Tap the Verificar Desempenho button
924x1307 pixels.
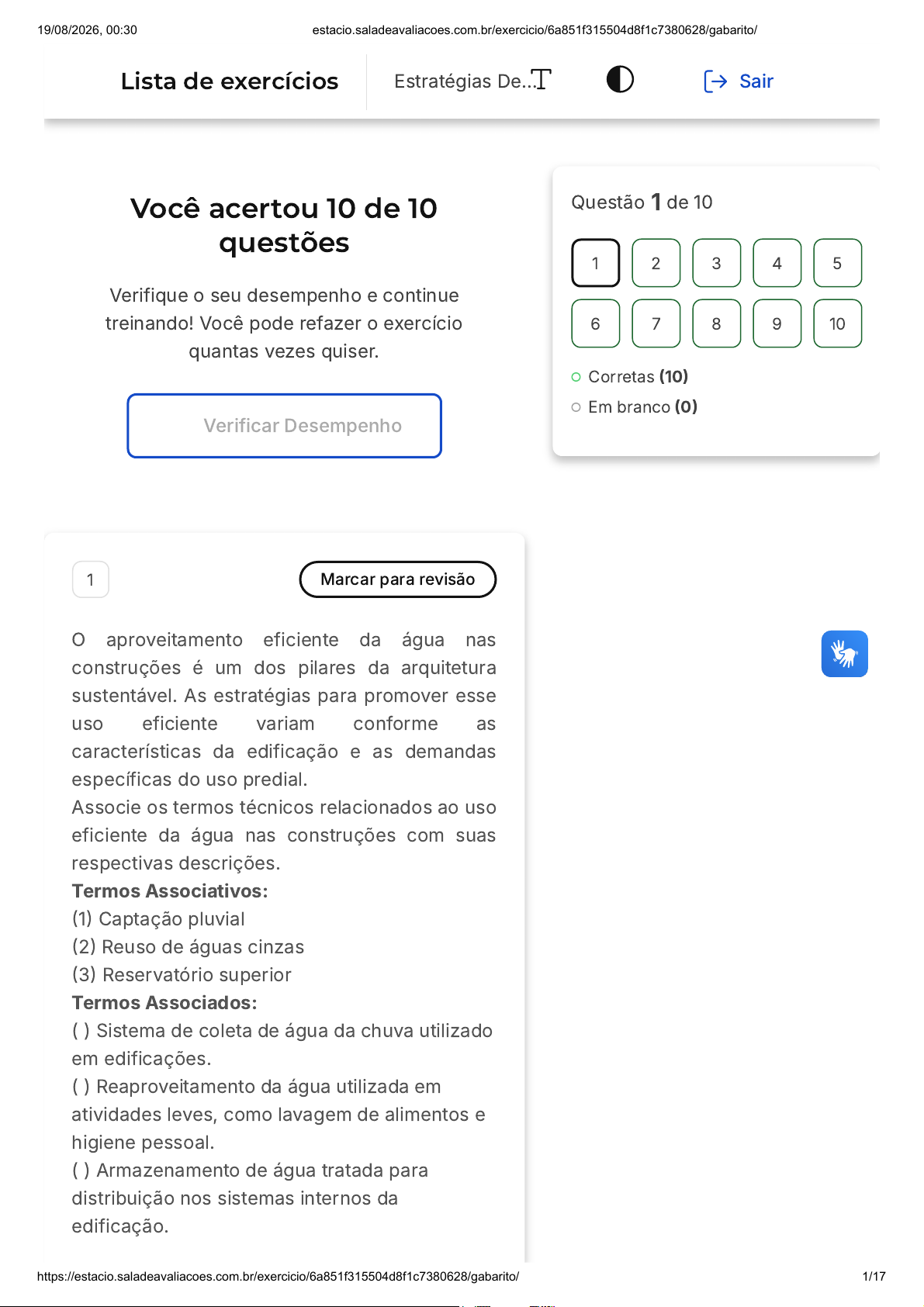tap(285, 426)
